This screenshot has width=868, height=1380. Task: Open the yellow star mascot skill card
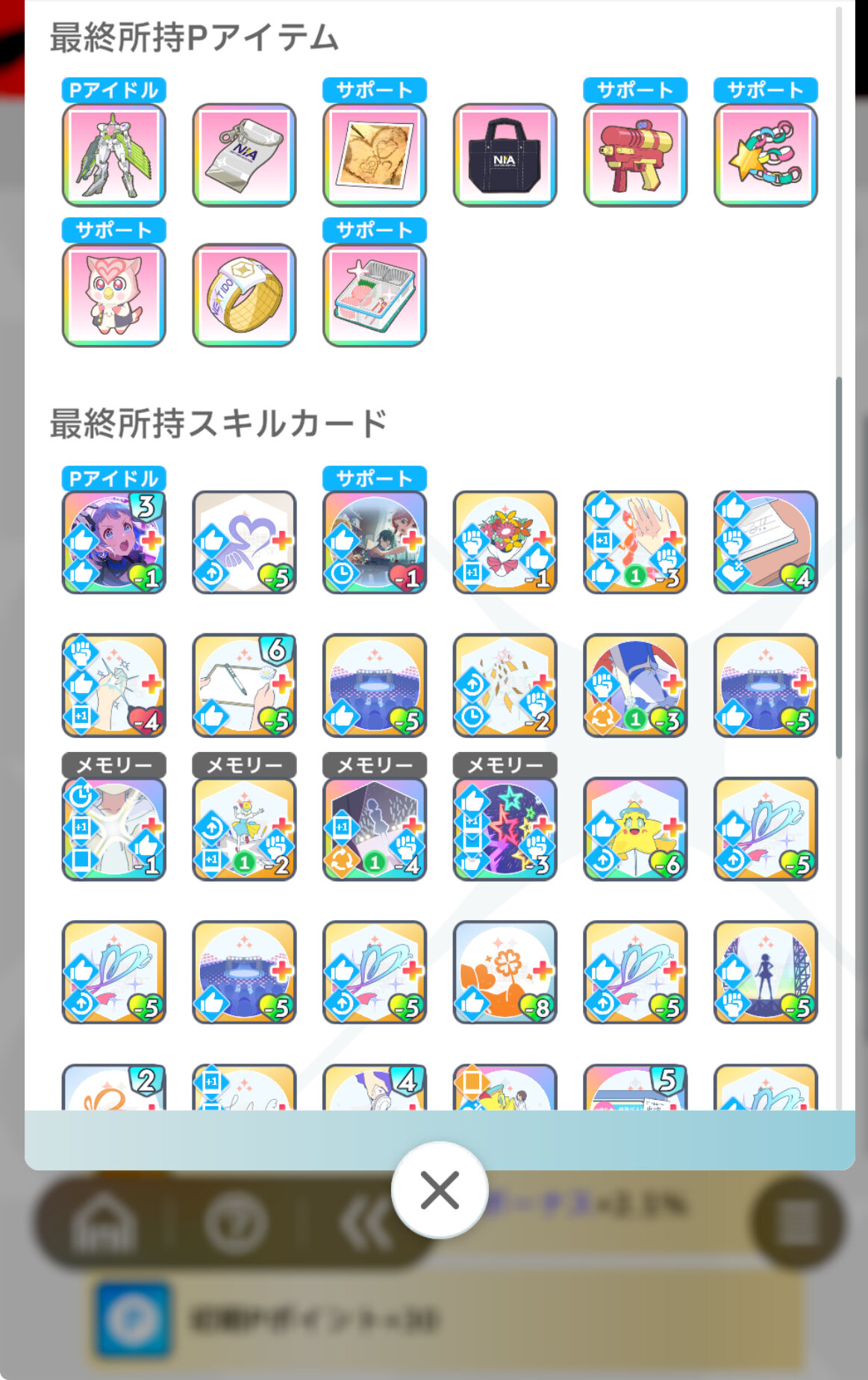[x=635, y=829]
